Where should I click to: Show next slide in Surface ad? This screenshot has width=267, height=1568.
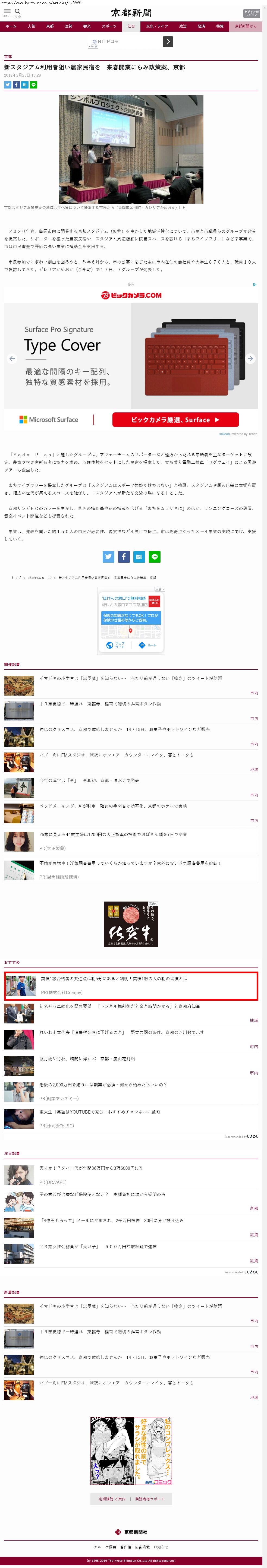click(x=250, y=359)
